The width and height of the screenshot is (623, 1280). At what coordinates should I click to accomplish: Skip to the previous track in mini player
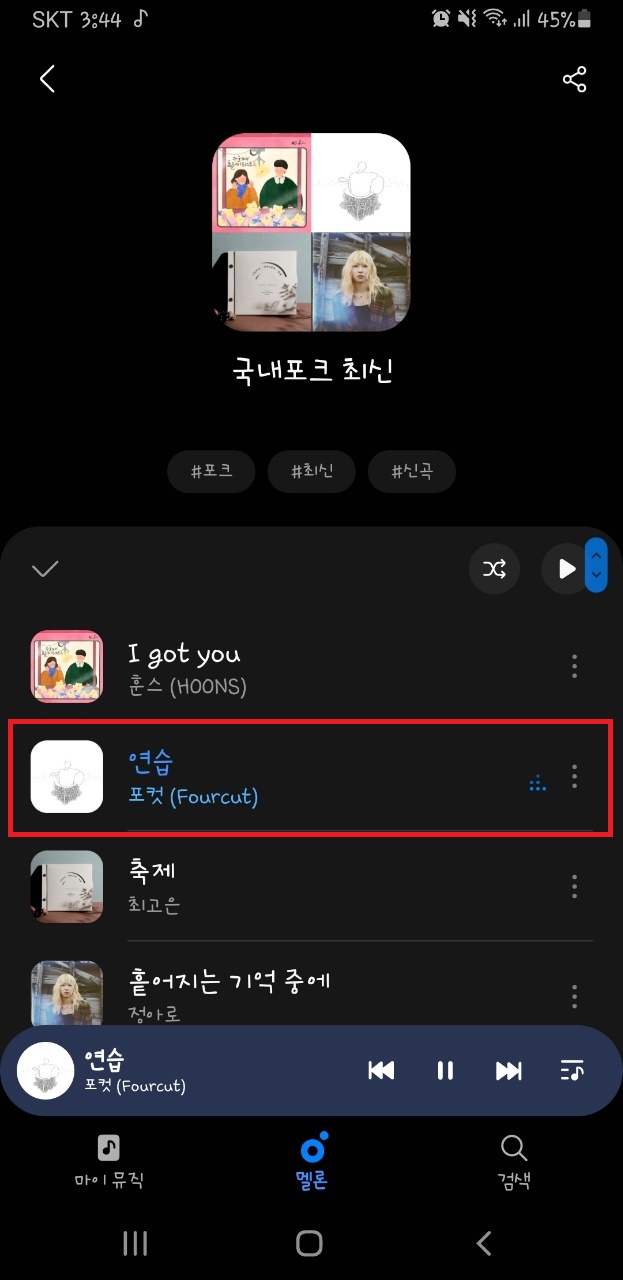click(381, 1071)
